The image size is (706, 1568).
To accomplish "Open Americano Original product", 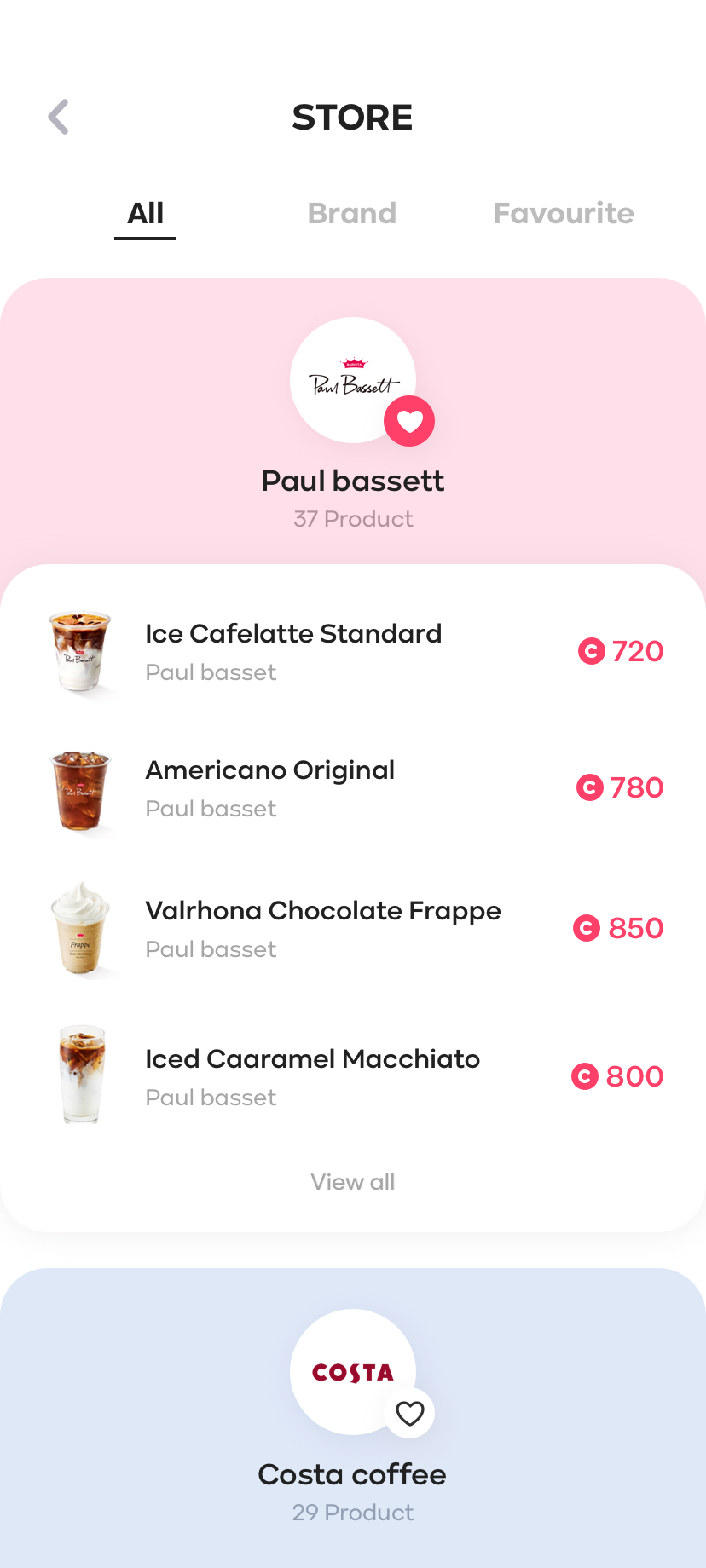I will point(353,788).
